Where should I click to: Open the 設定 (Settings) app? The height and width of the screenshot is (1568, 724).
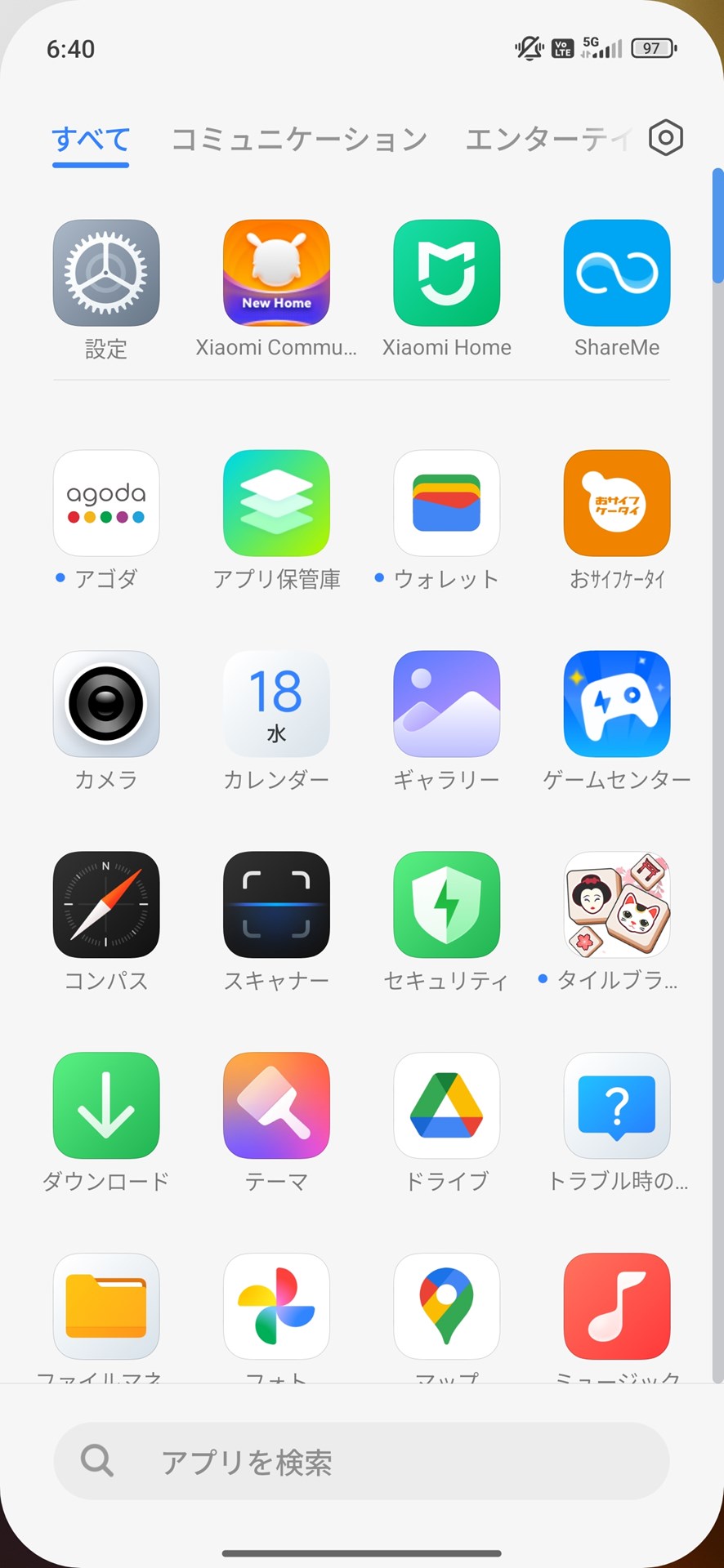[x=105, y=272]
